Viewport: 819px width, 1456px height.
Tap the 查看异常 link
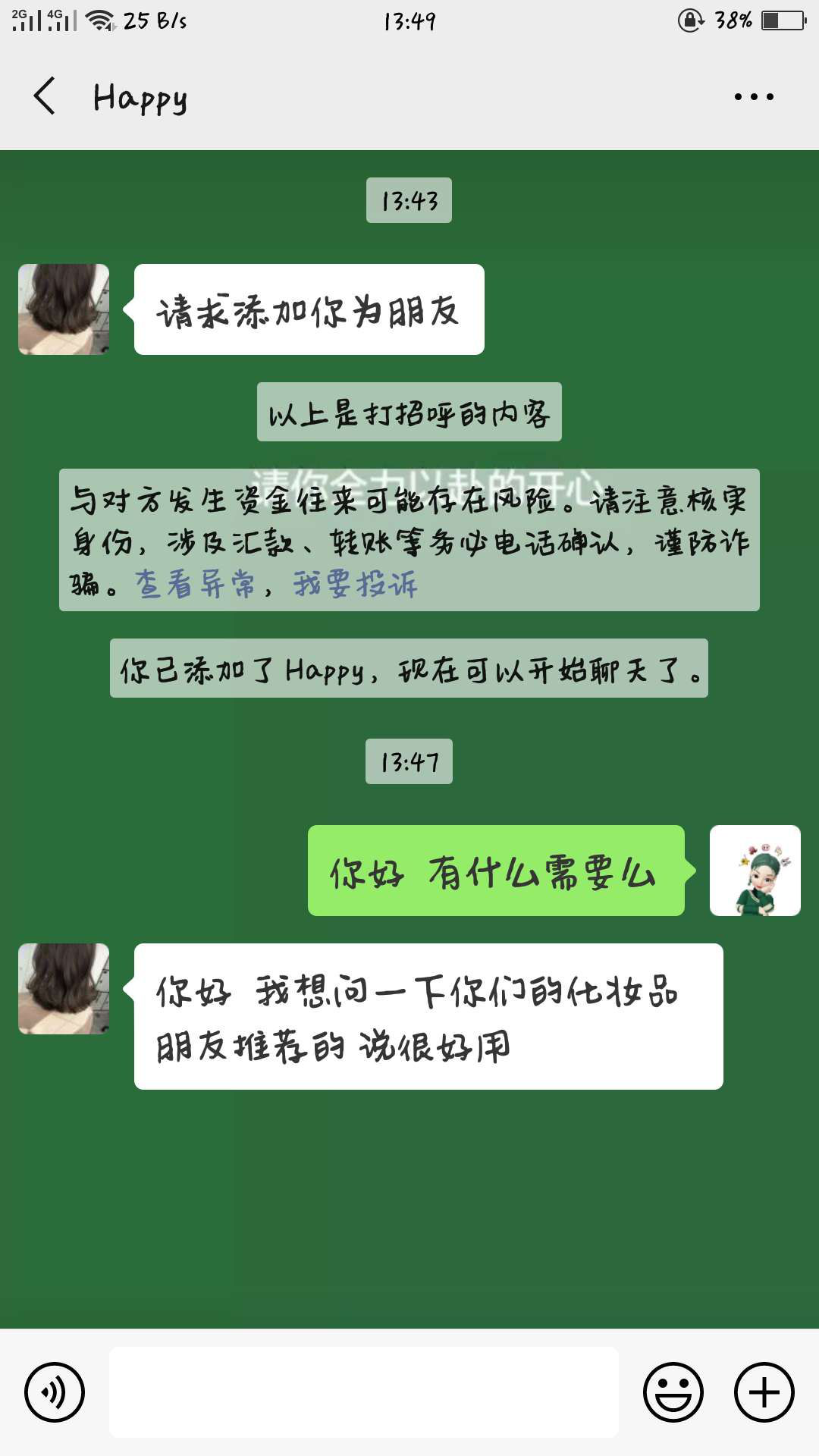tap(195, 585)
